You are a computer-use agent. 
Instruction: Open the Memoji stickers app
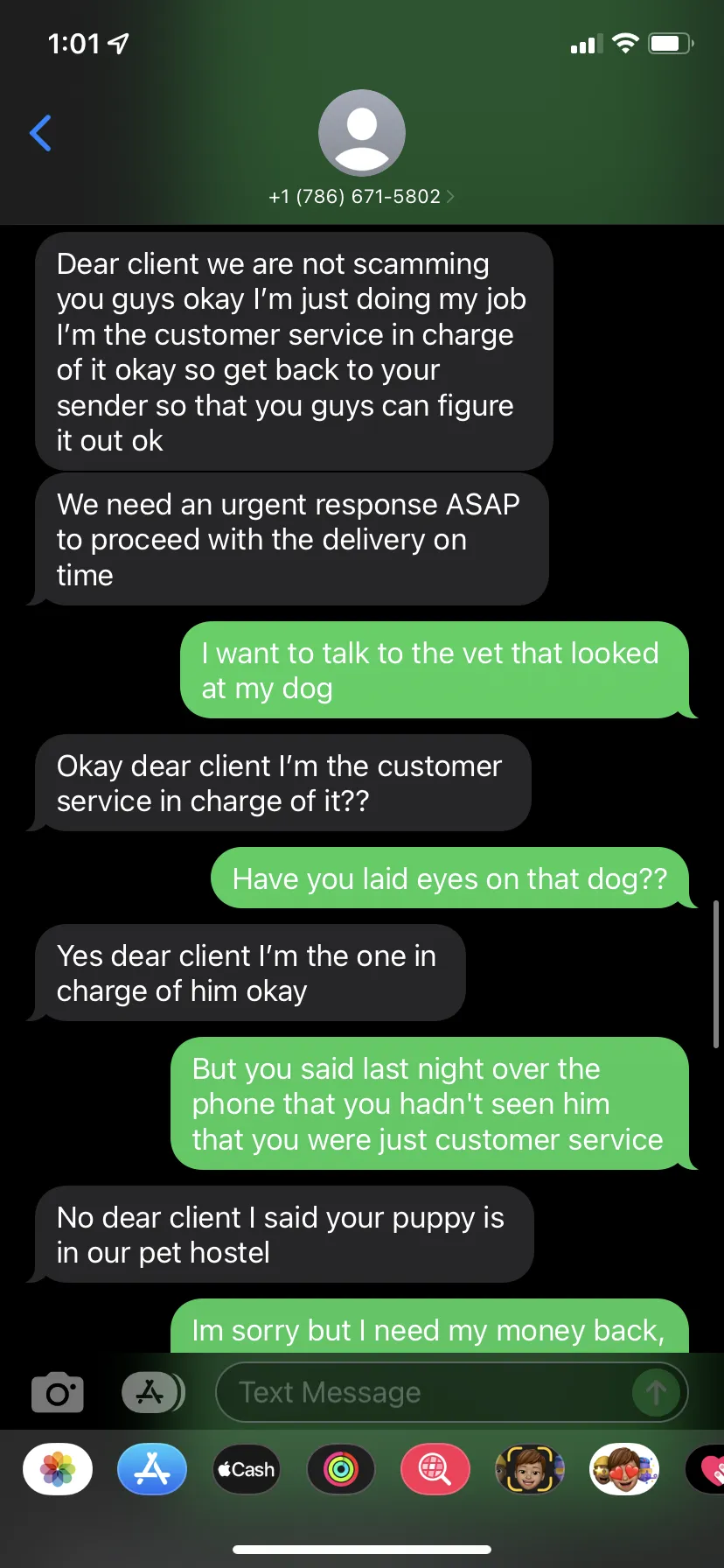point(624,1469)
